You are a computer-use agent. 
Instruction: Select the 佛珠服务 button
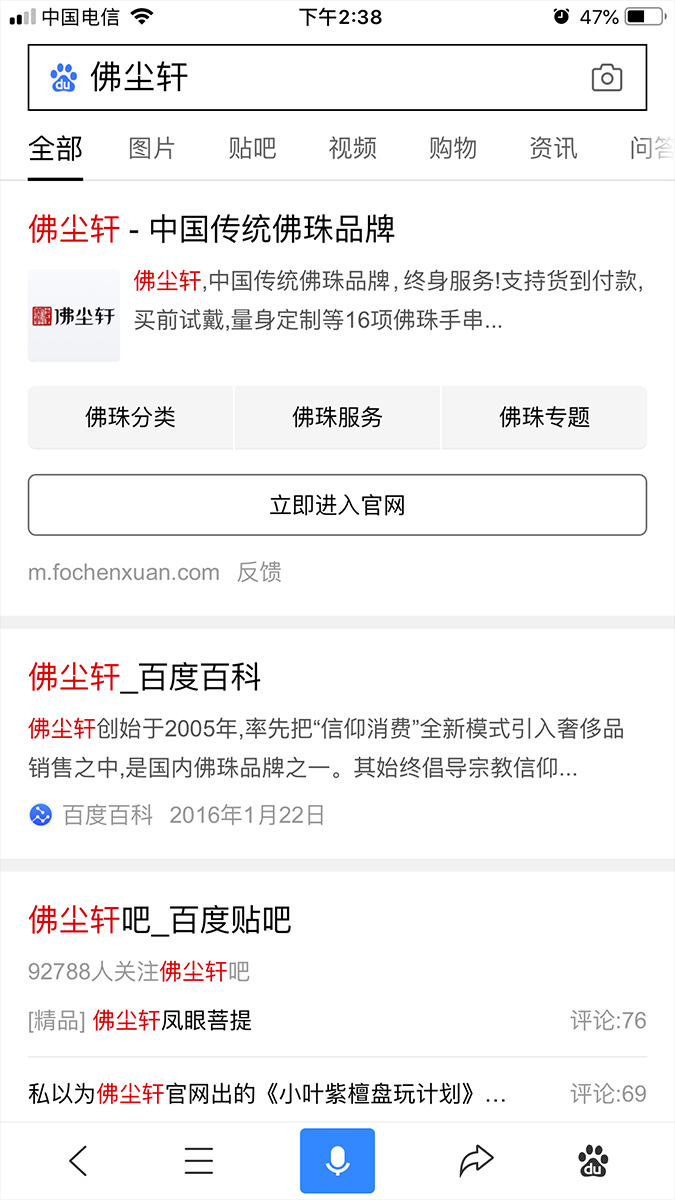337,418
